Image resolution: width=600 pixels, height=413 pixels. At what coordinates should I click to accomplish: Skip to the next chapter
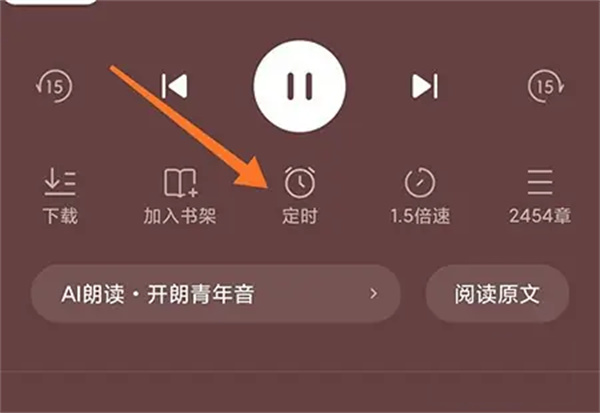(x=425, y=87)
